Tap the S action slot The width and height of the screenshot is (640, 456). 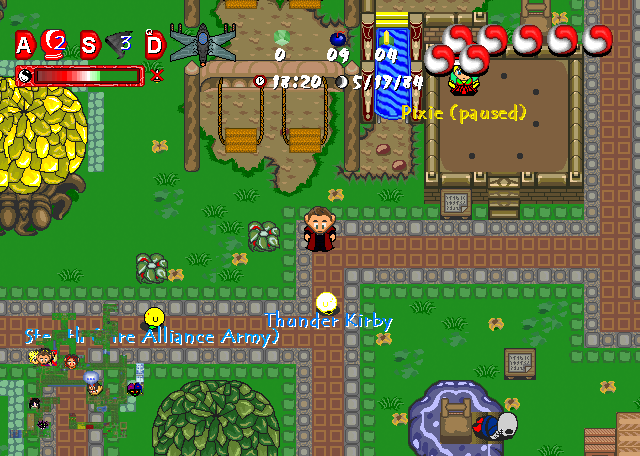click(x=90, y=43)
